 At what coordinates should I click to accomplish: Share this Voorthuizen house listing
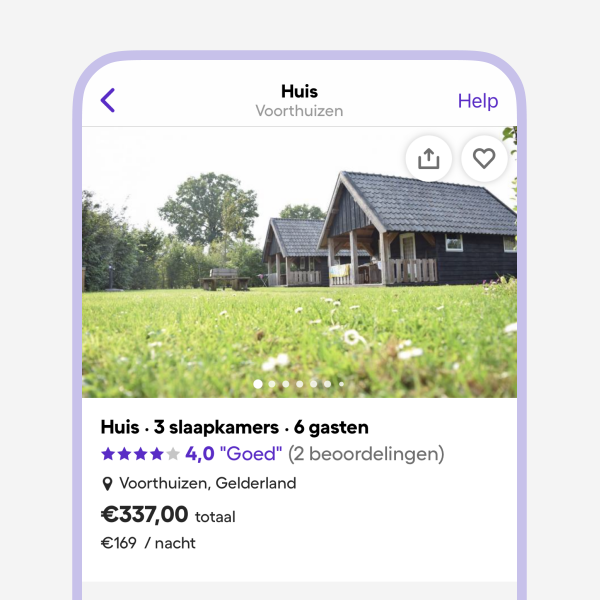(429, 158)
